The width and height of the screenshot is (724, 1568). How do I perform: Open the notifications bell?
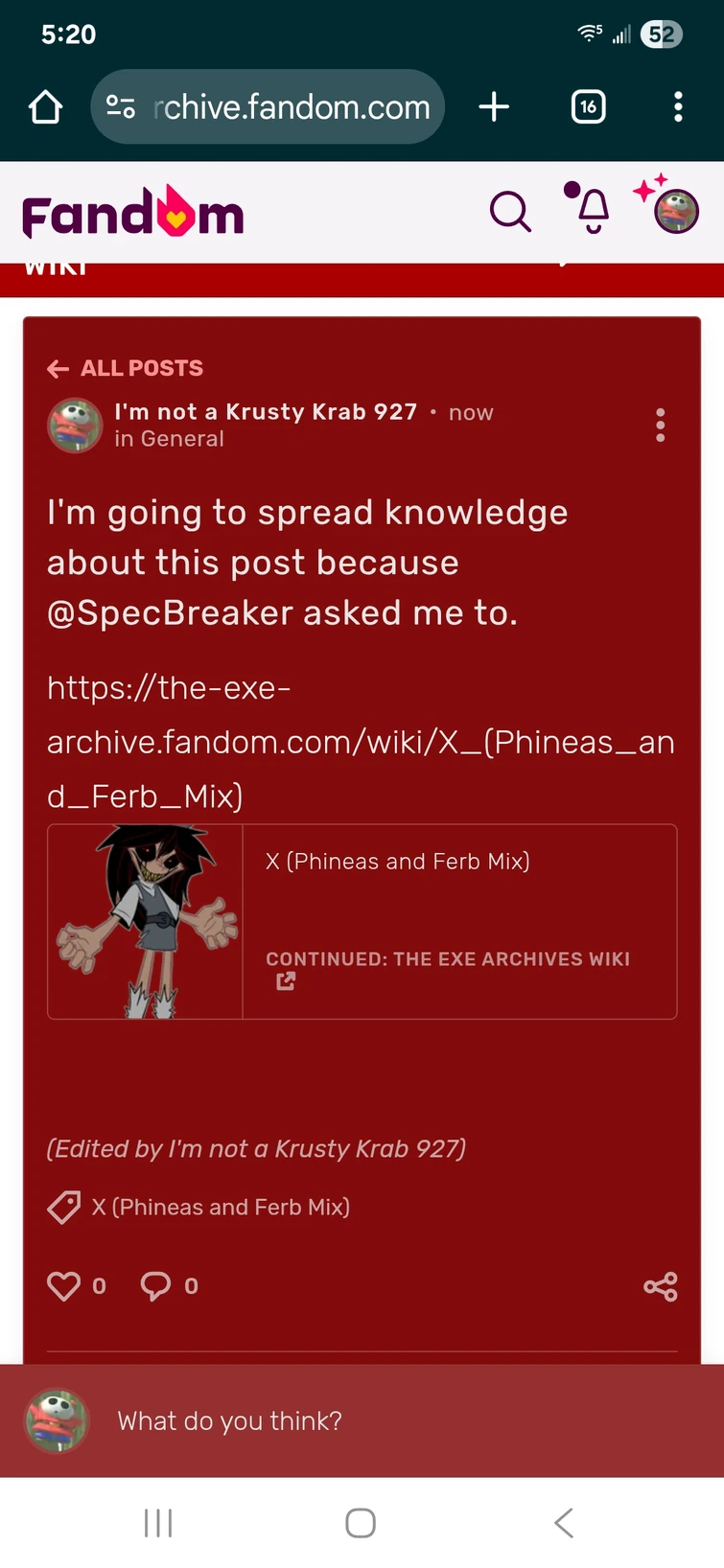593,211
